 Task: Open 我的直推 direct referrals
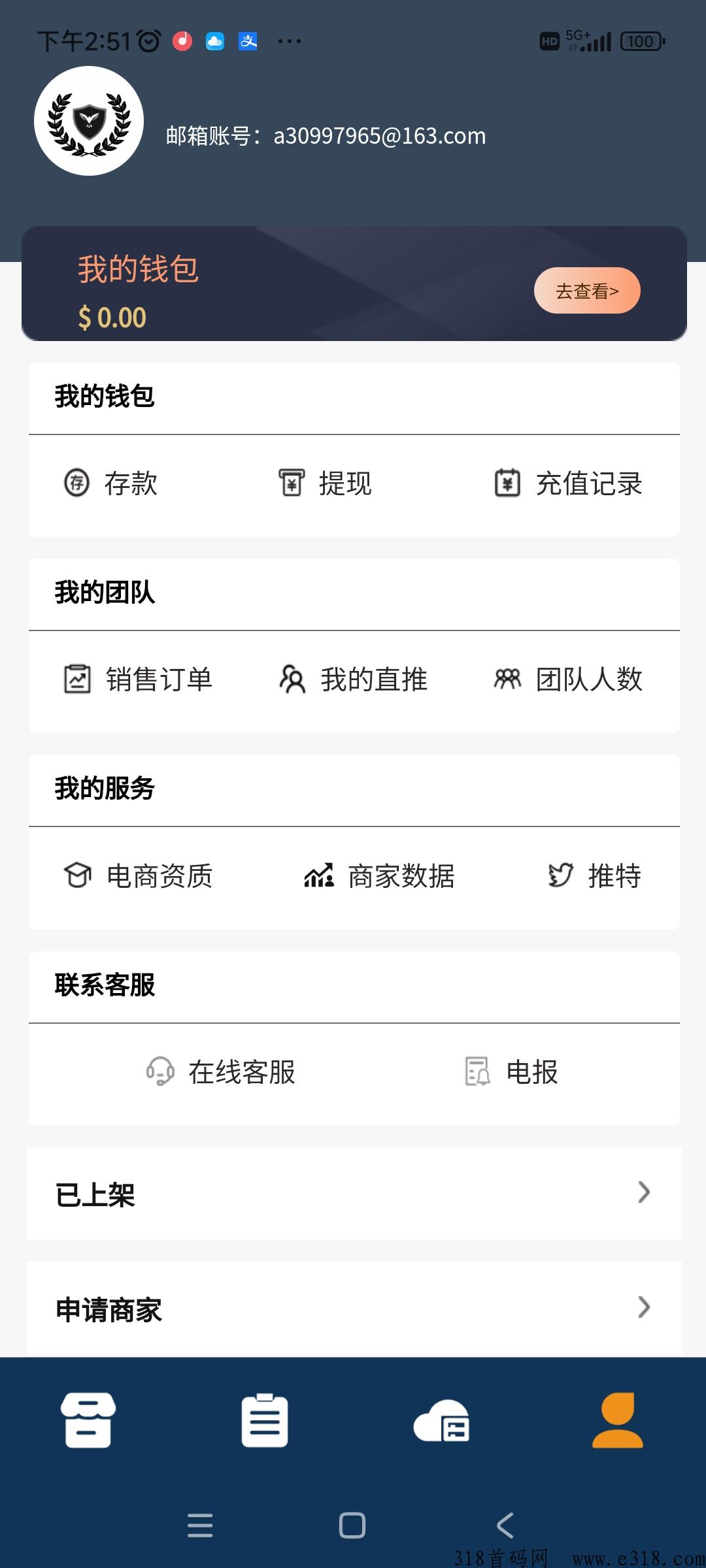pyautogui.click(x=353, y=679)
